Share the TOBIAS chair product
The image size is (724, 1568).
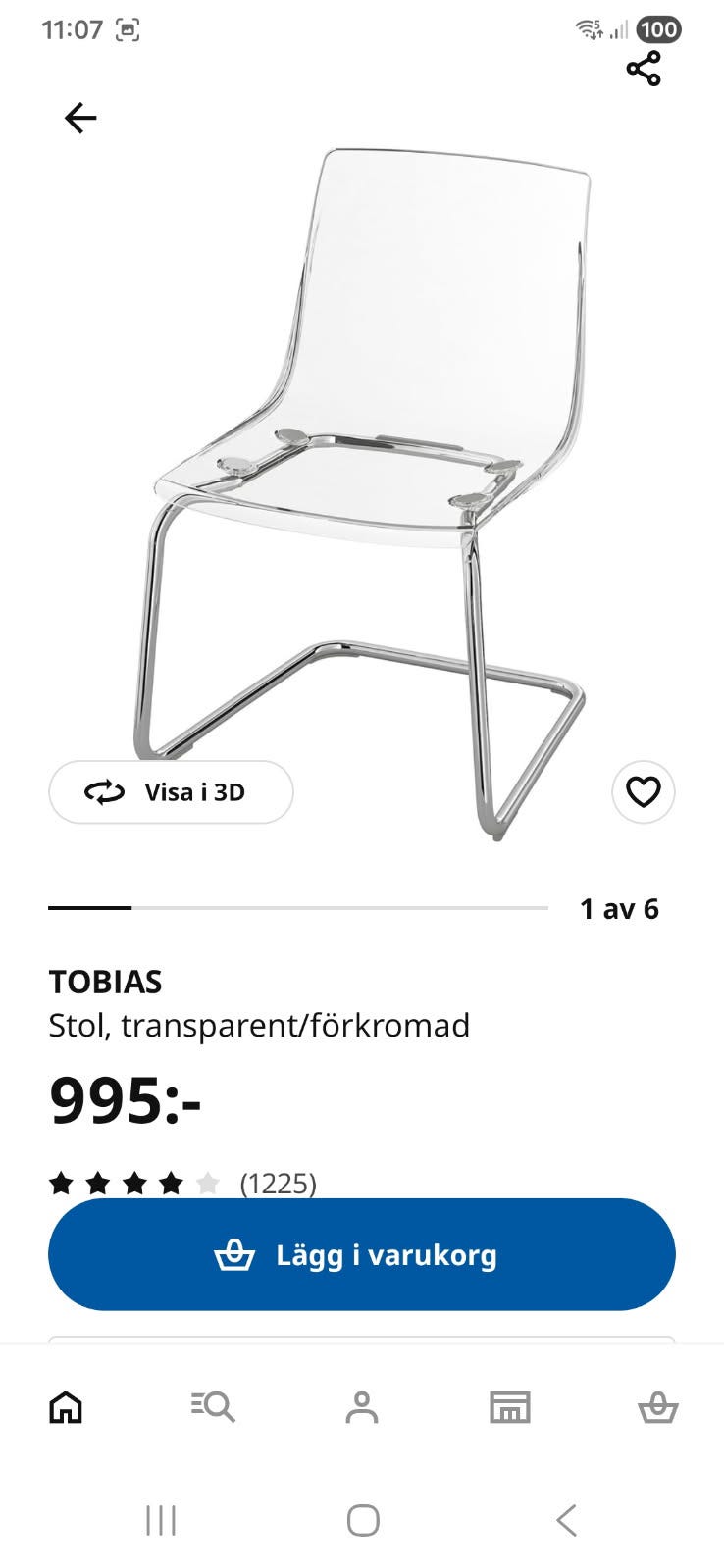pos(643,69)
